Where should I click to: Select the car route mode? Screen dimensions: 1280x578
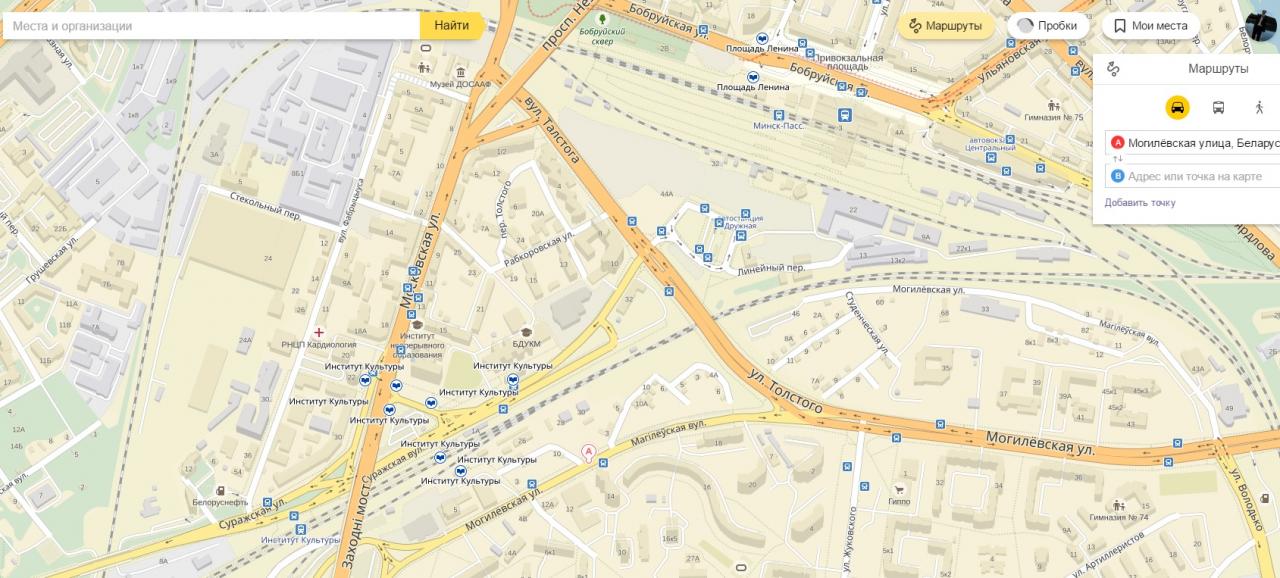(1177, 108)
